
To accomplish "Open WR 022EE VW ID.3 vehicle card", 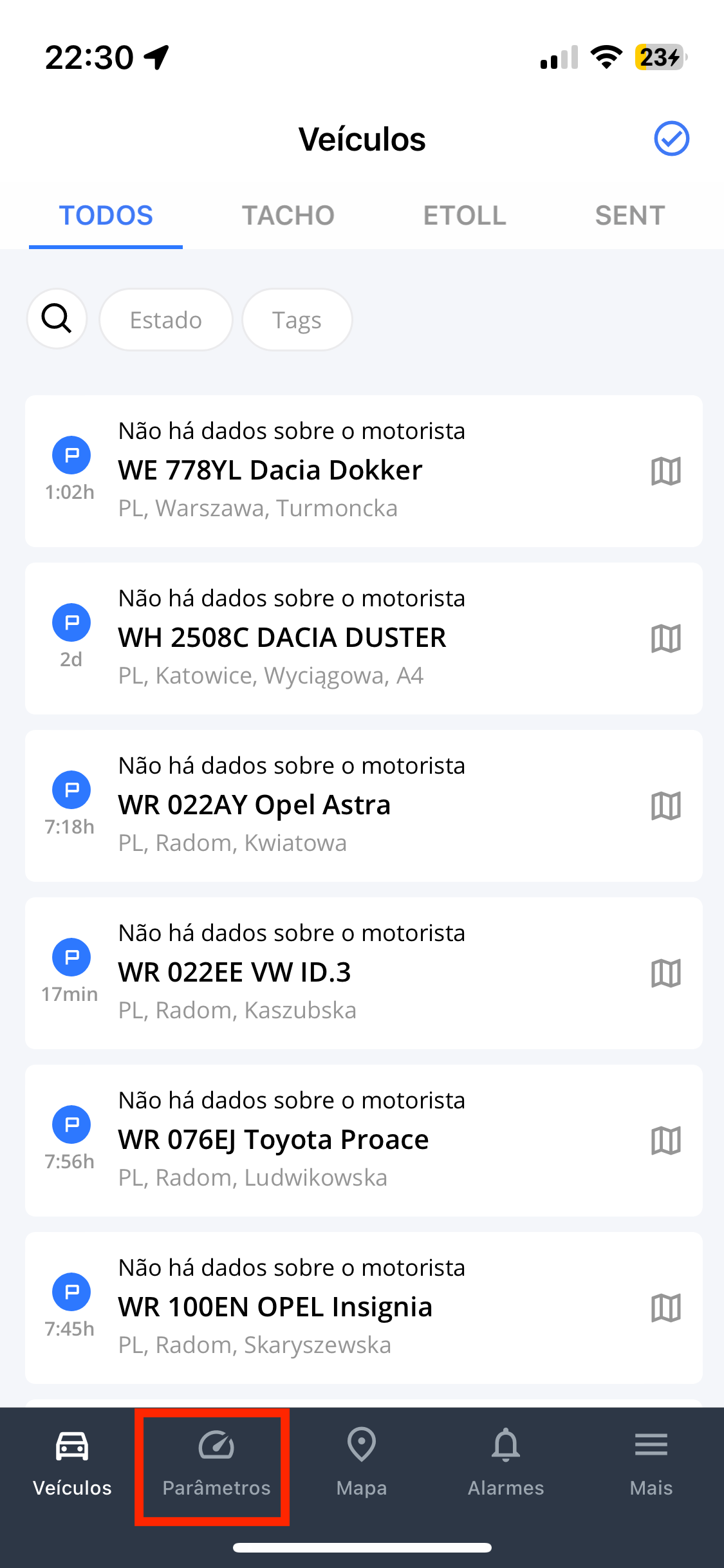I will click(364, 973).
